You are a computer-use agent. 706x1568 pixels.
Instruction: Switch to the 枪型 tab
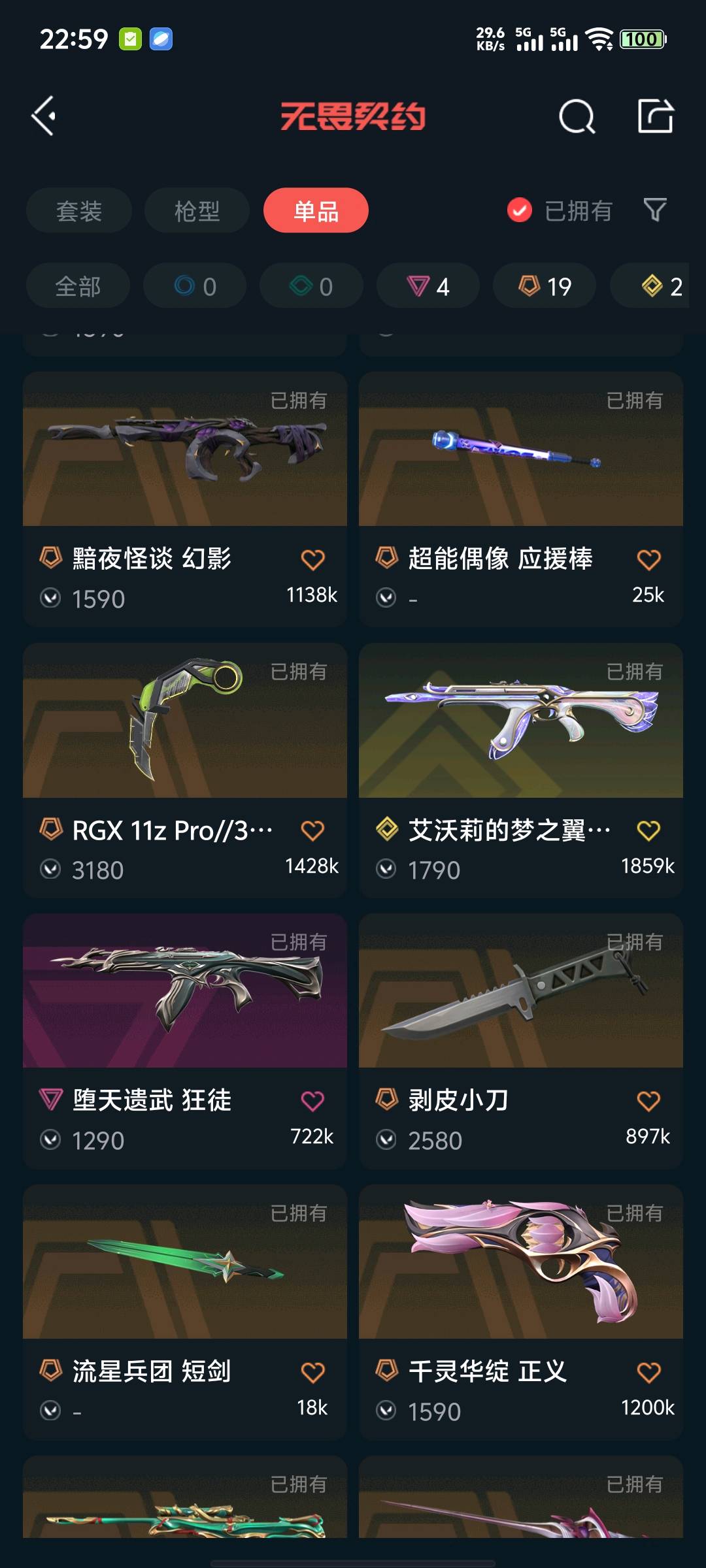(197, 211)
